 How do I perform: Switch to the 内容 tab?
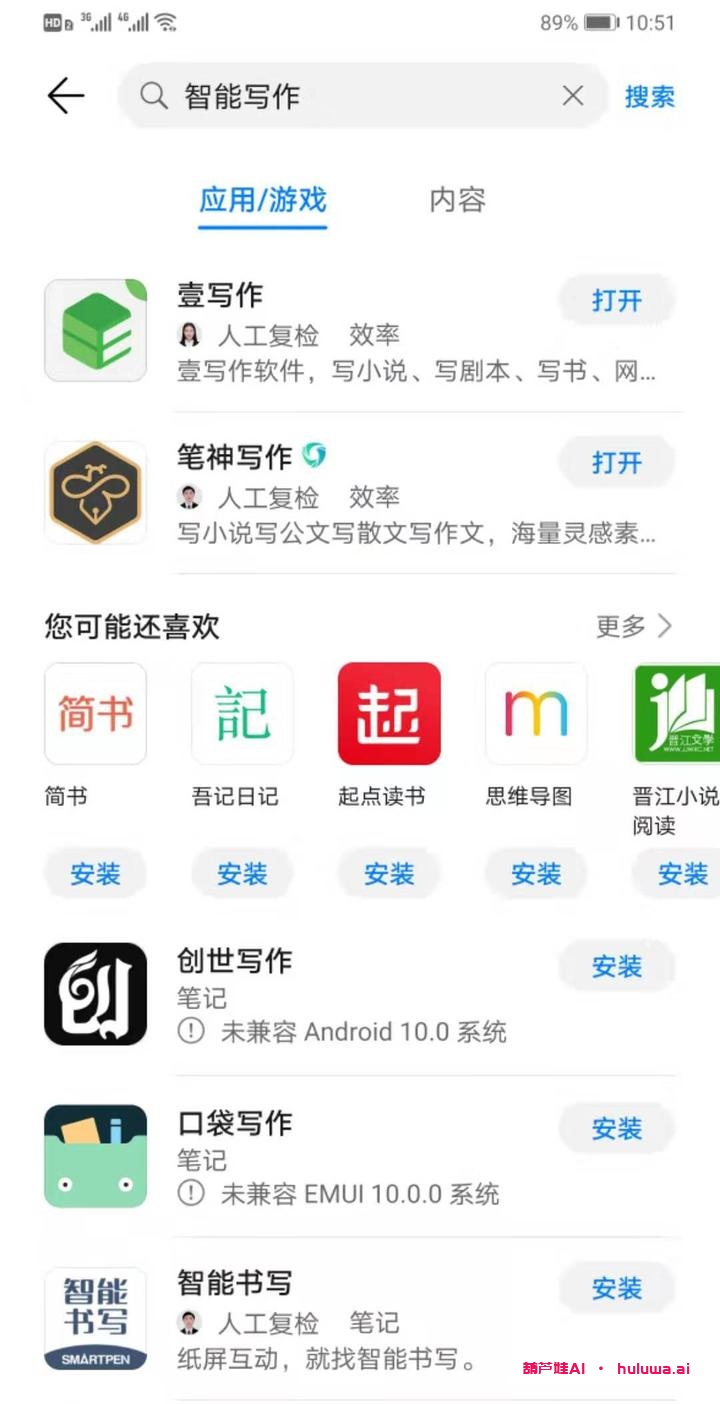coord(457,200)
